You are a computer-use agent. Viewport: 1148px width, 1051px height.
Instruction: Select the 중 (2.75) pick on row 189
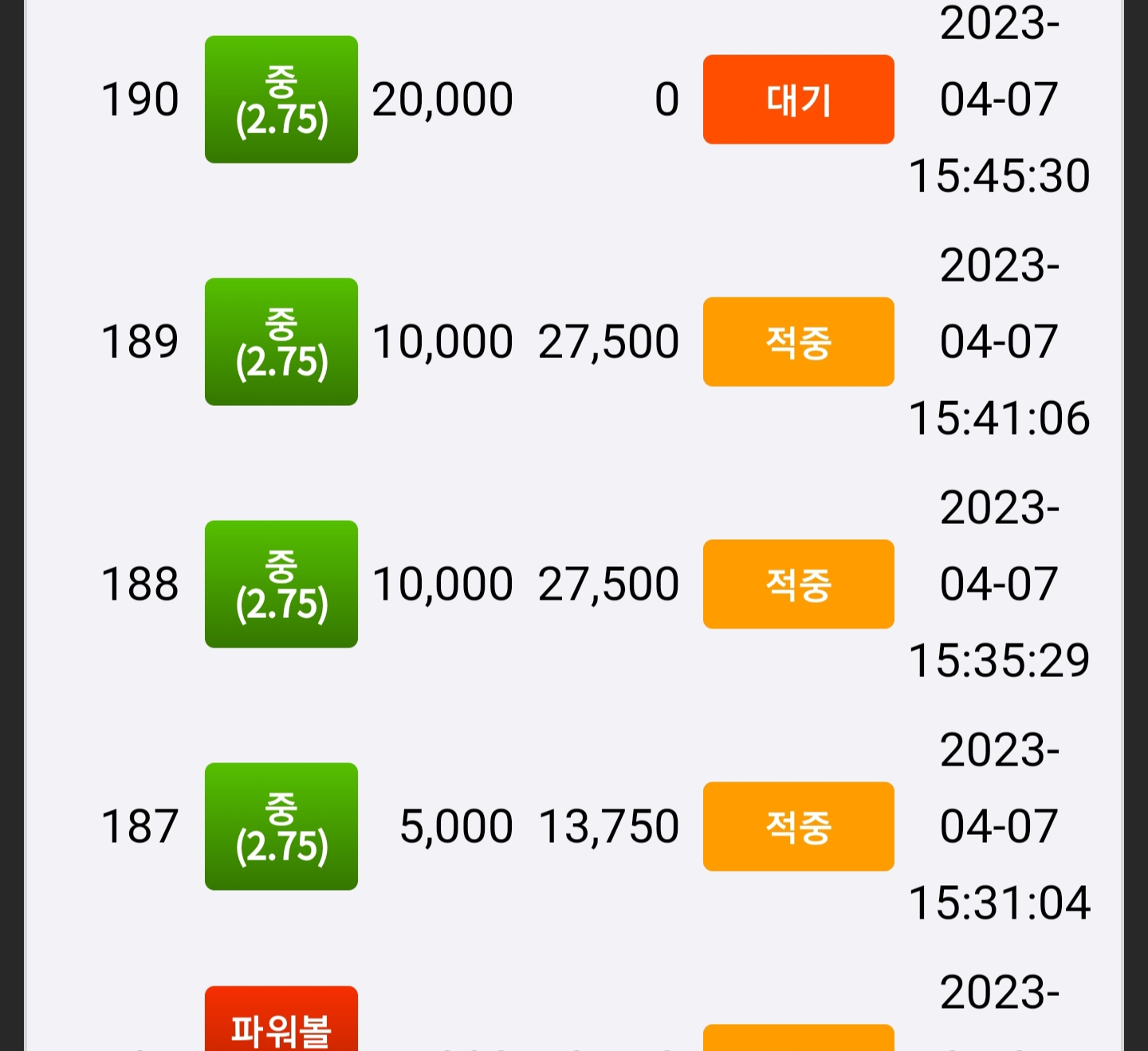click(281, 342)
